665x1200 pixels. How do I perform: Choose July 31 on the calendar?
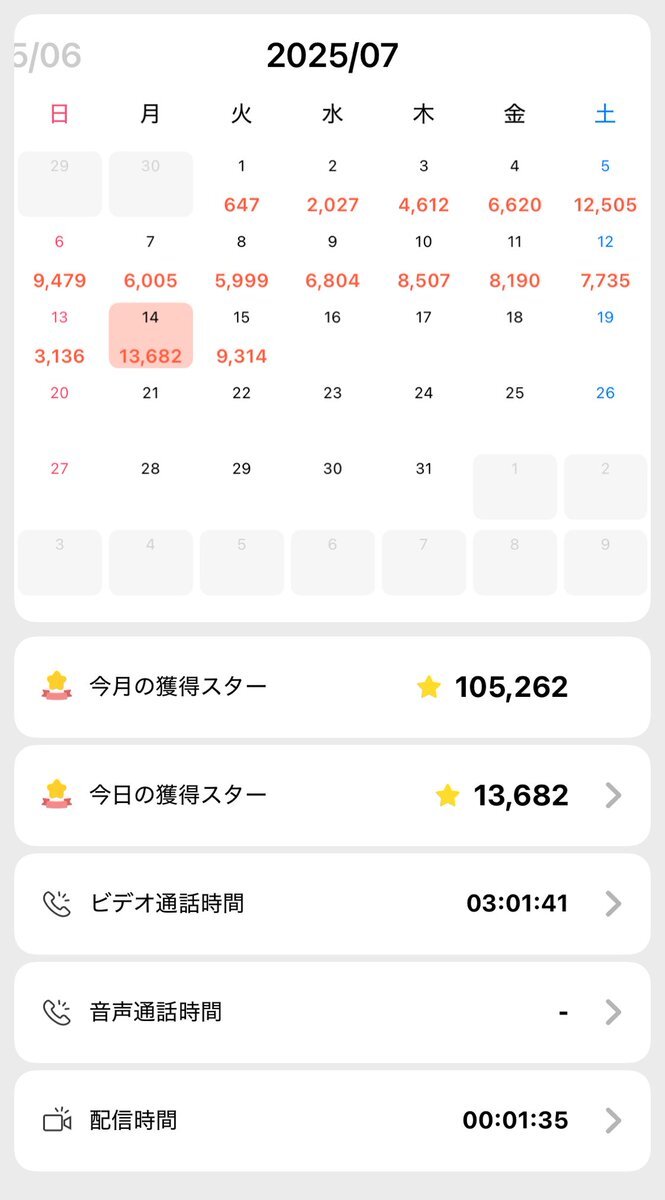click(423, 487)
